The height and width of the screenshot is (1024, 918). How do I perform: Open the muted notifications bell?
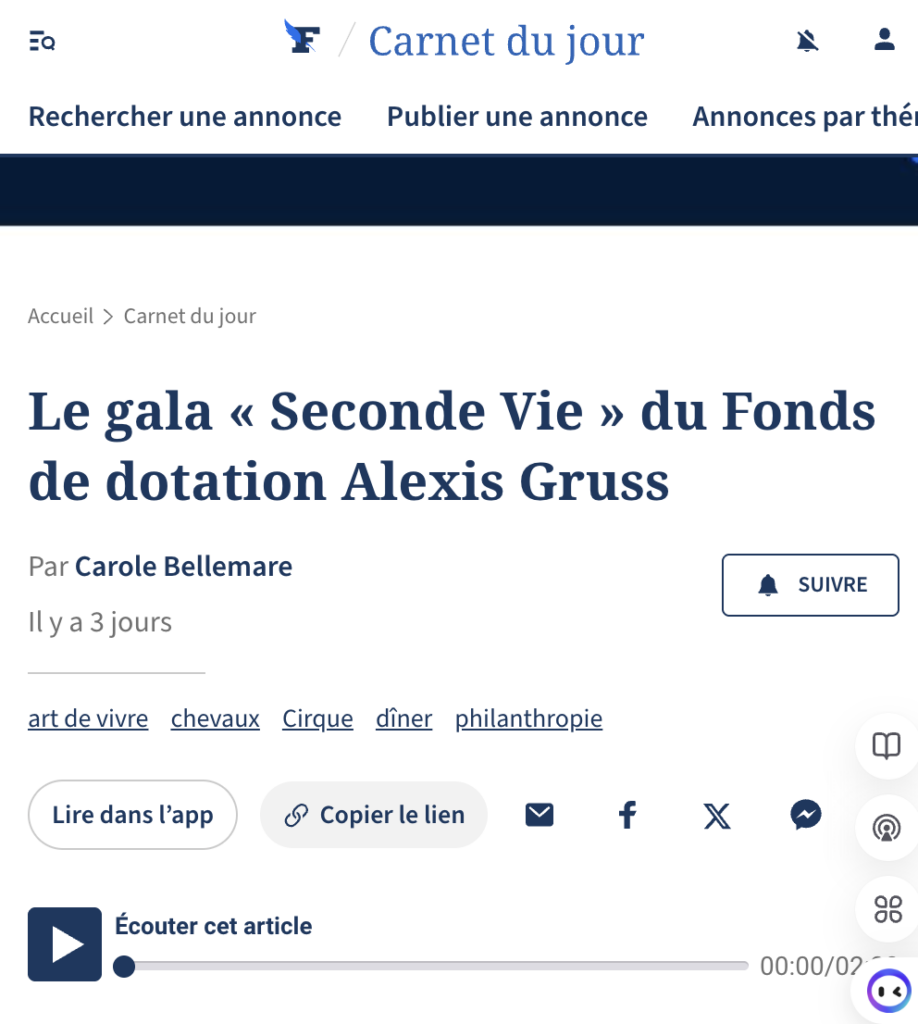coord(807,41)
